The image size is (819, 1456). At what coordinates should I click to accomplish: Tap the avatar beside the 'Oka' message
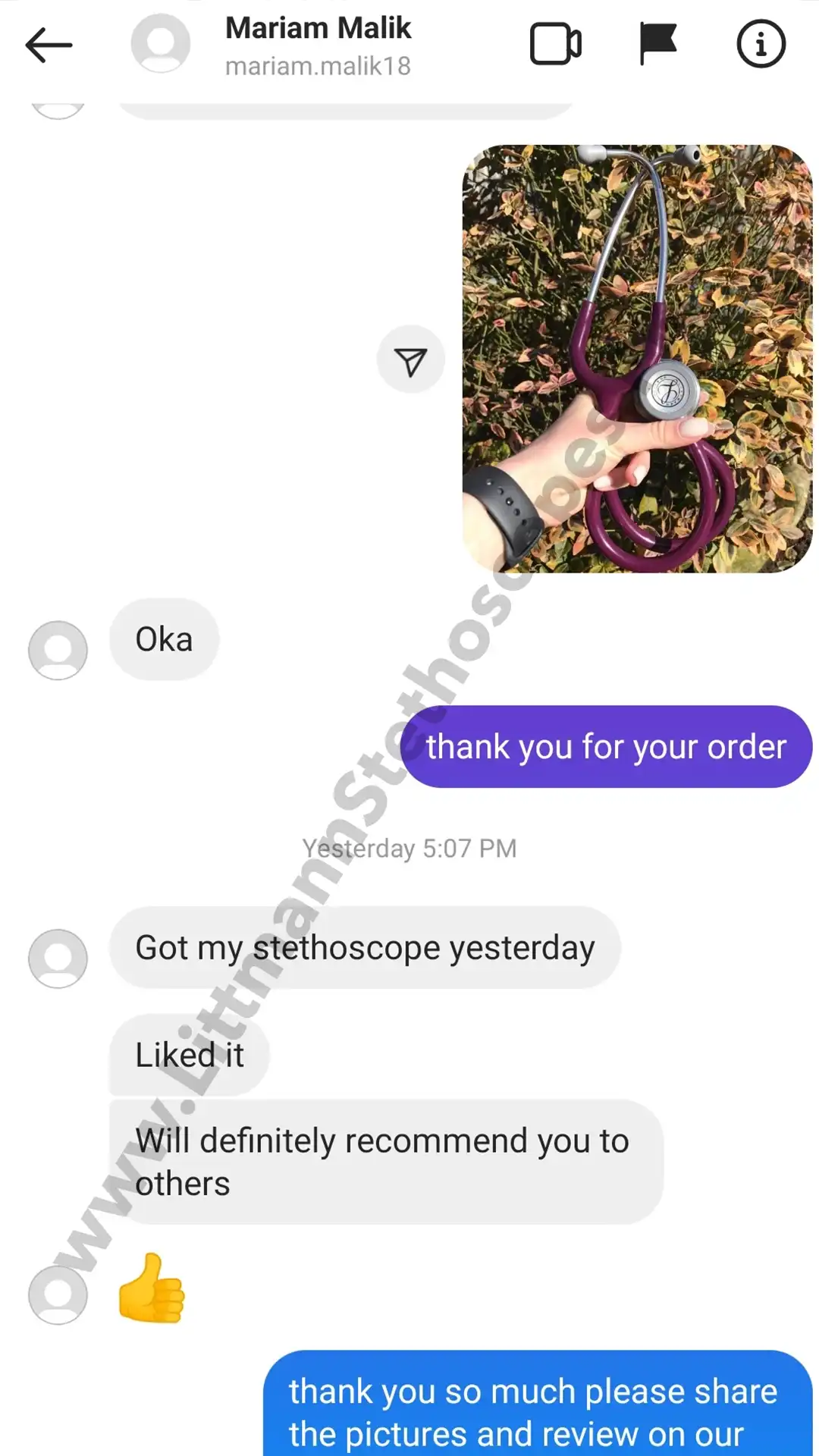click(x=58, y=650)
